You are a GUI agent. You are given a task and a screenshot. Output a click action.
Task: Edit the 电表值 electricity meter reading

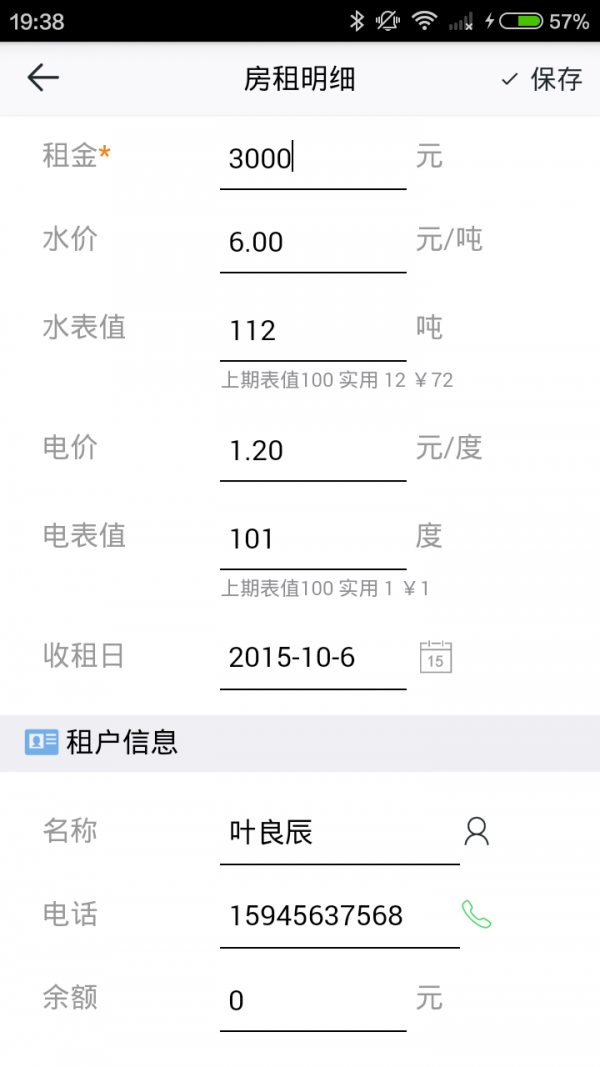[312, 540]
